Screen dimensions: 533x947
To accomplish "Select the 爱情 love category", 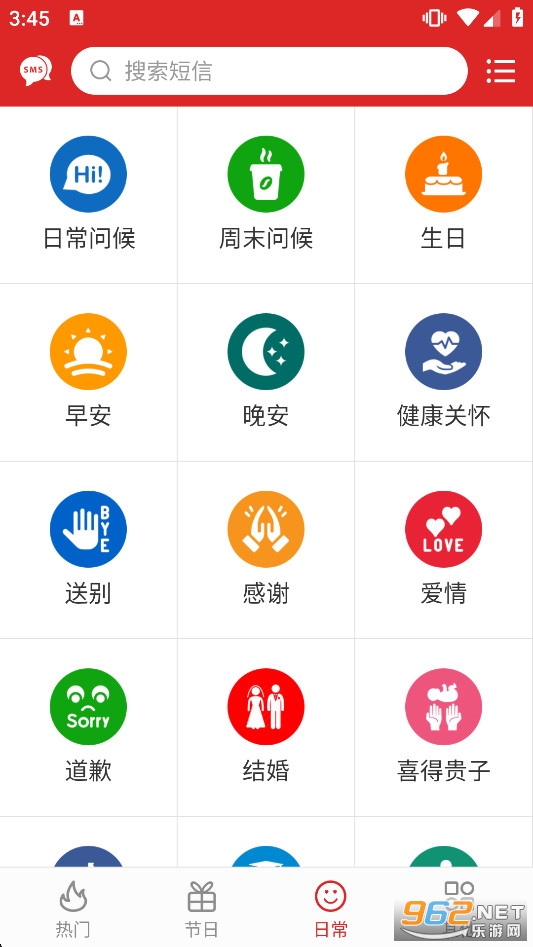I will (444, 550).
